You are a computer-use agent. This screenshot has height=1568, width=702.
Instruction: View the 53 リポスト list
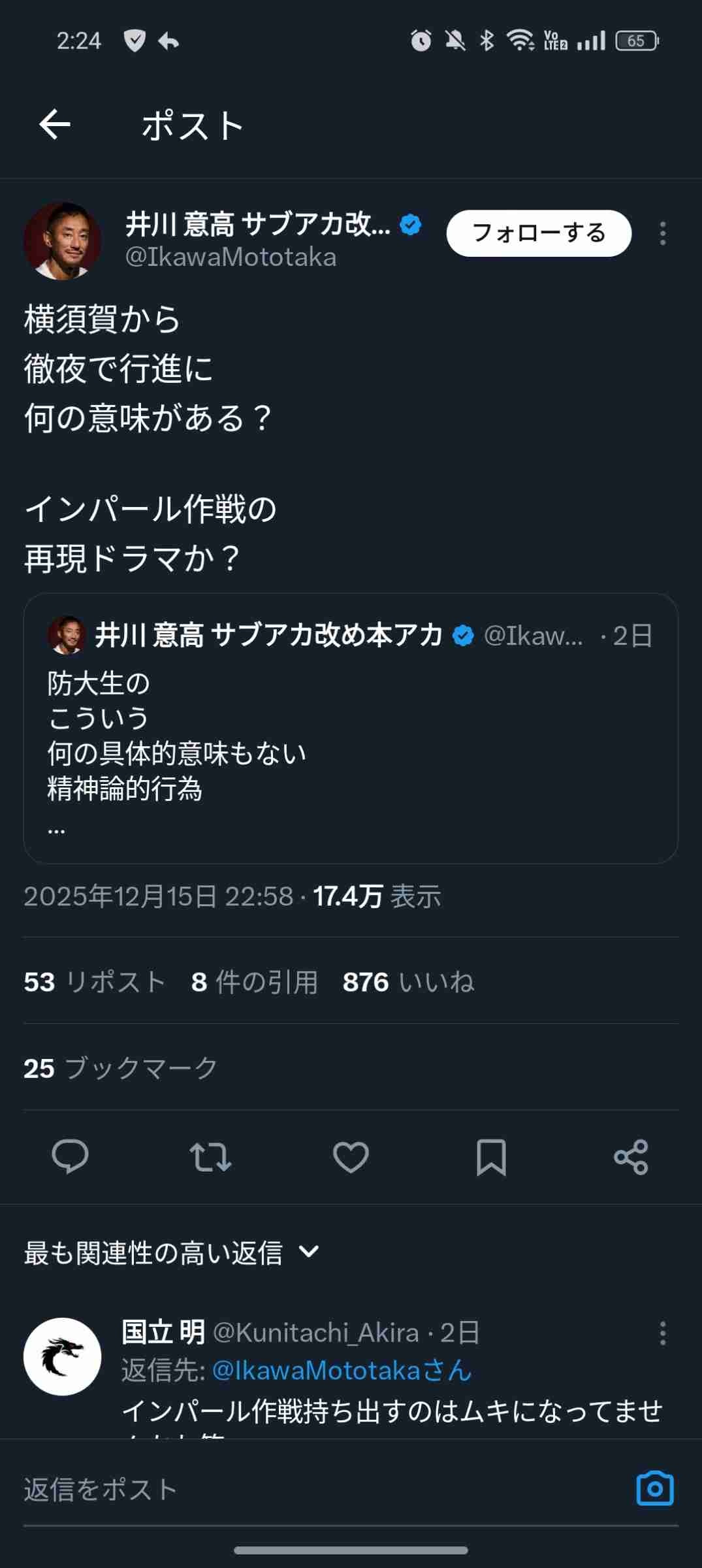click(95, 982)
